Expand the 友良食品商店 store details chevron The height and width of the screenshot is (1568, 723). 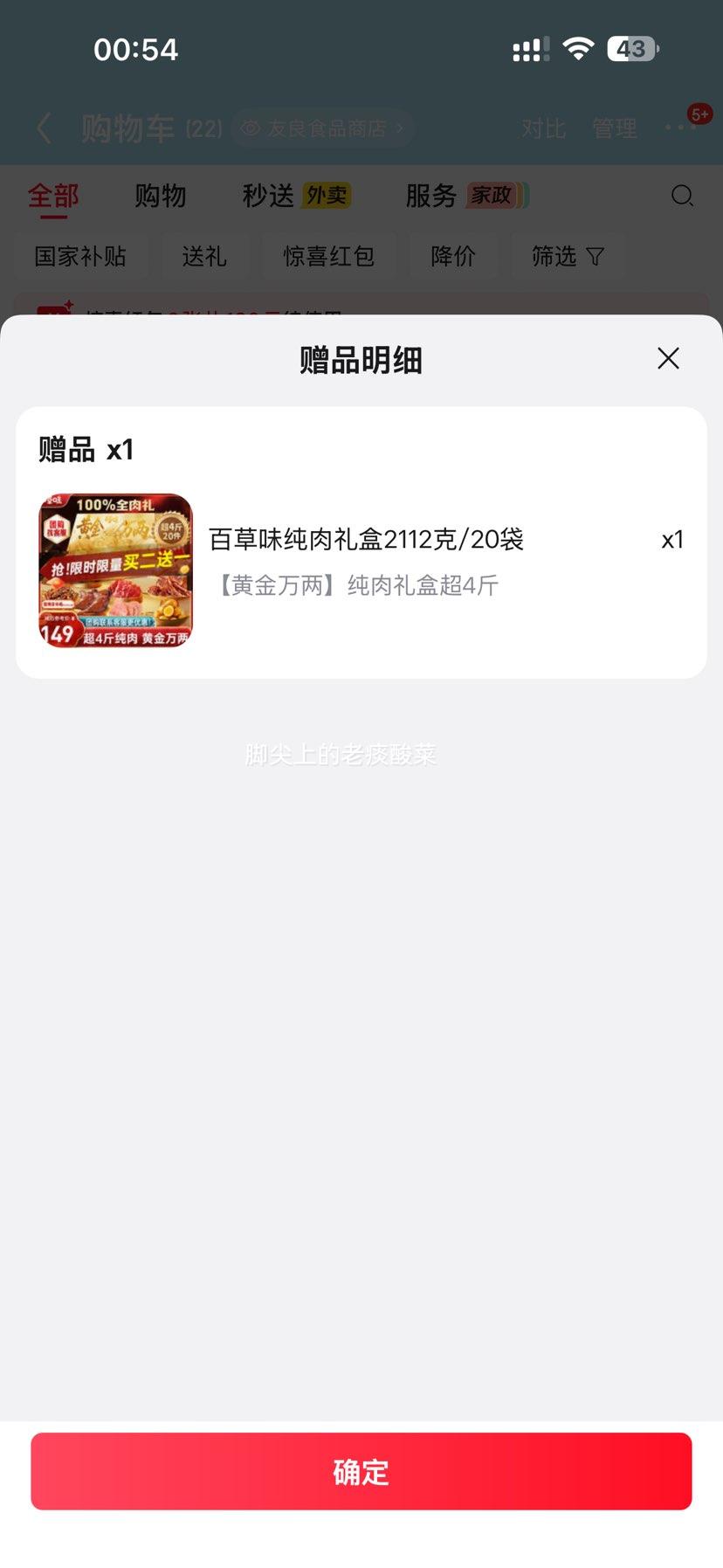[x=398, y=128]
